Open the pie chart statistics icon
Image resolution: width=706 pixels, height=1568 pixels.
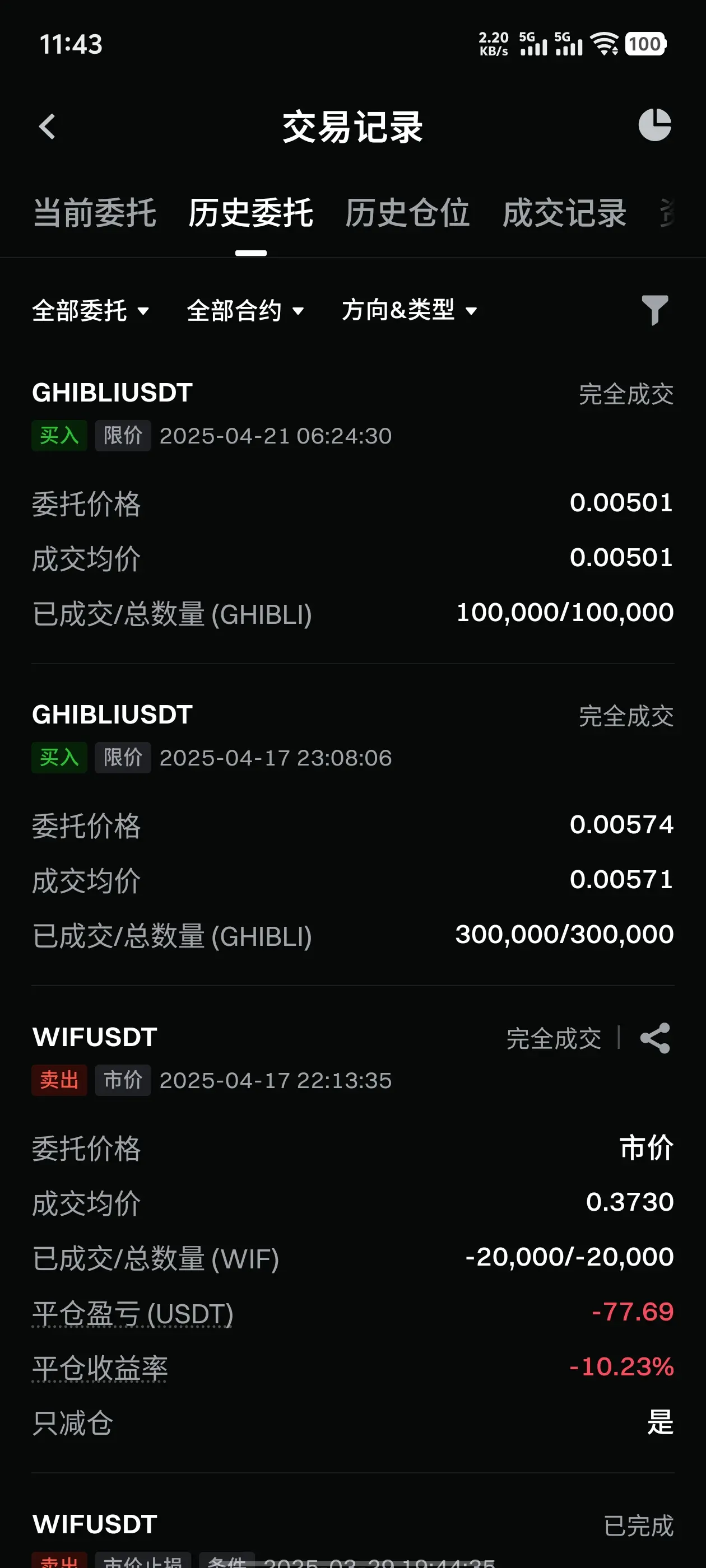point(654,125)
